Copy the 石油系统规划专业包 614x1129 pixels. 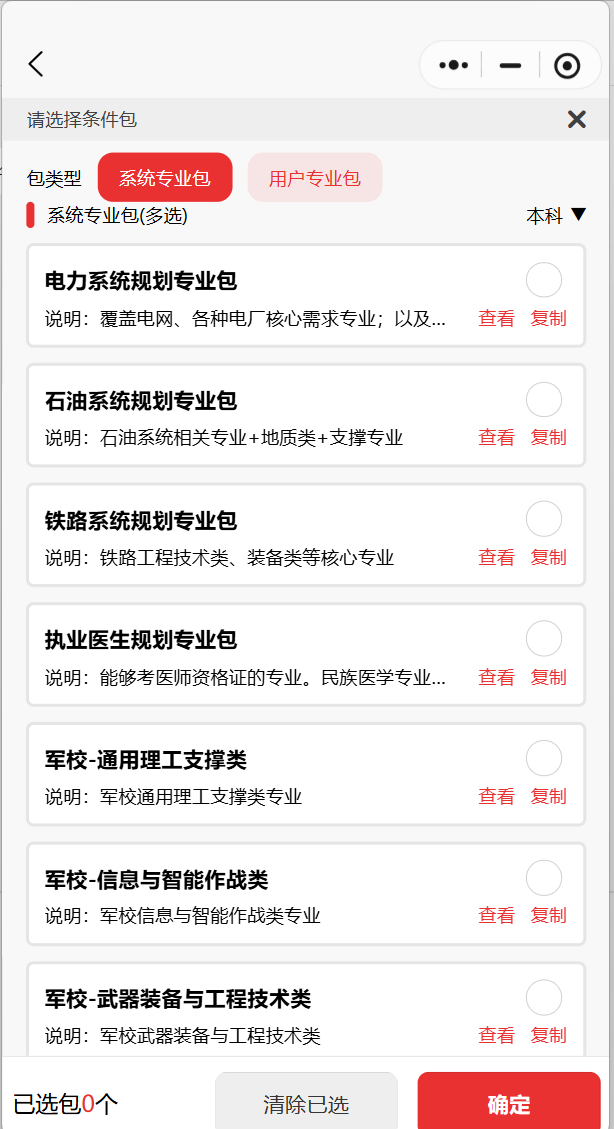pos(548,438)
